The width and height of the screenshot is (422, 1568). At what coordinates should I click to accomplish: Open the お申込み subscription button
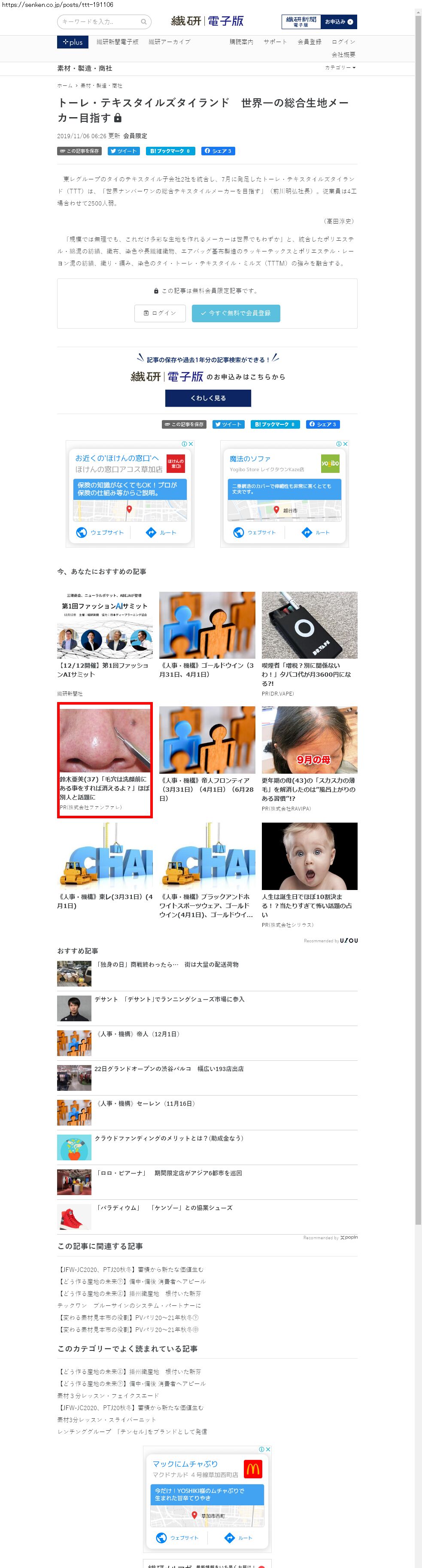click(339, 22)
